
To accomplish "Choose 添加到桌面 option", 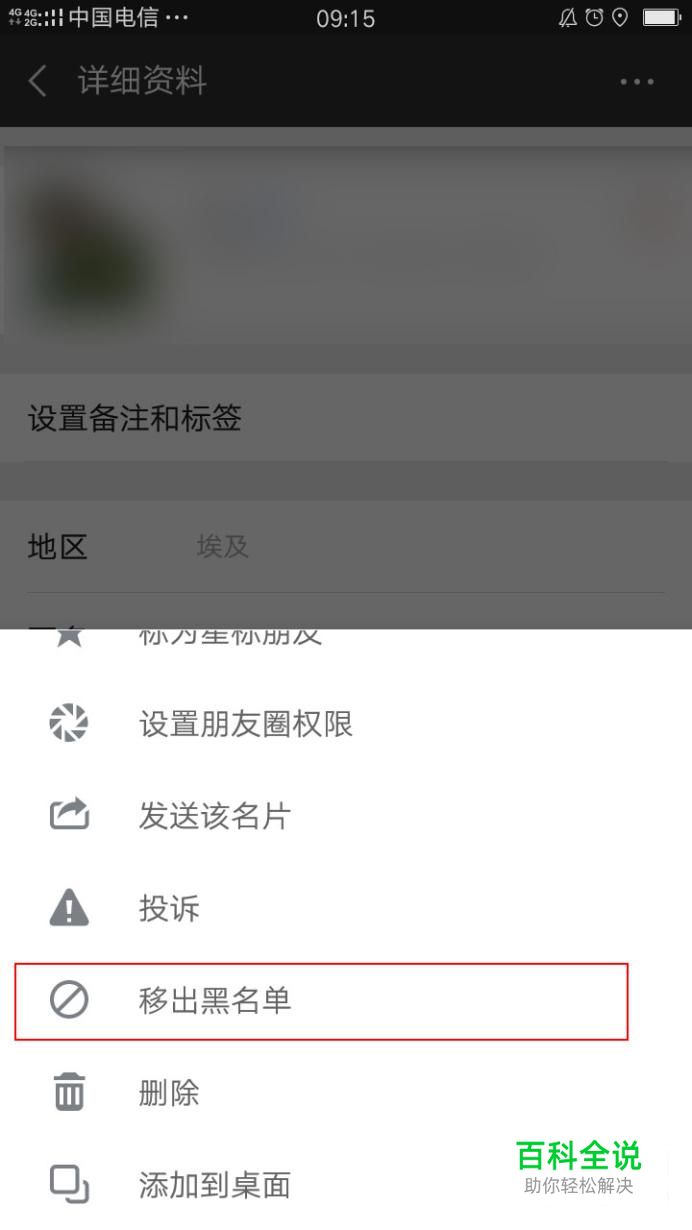I will tap(346, 1185).
